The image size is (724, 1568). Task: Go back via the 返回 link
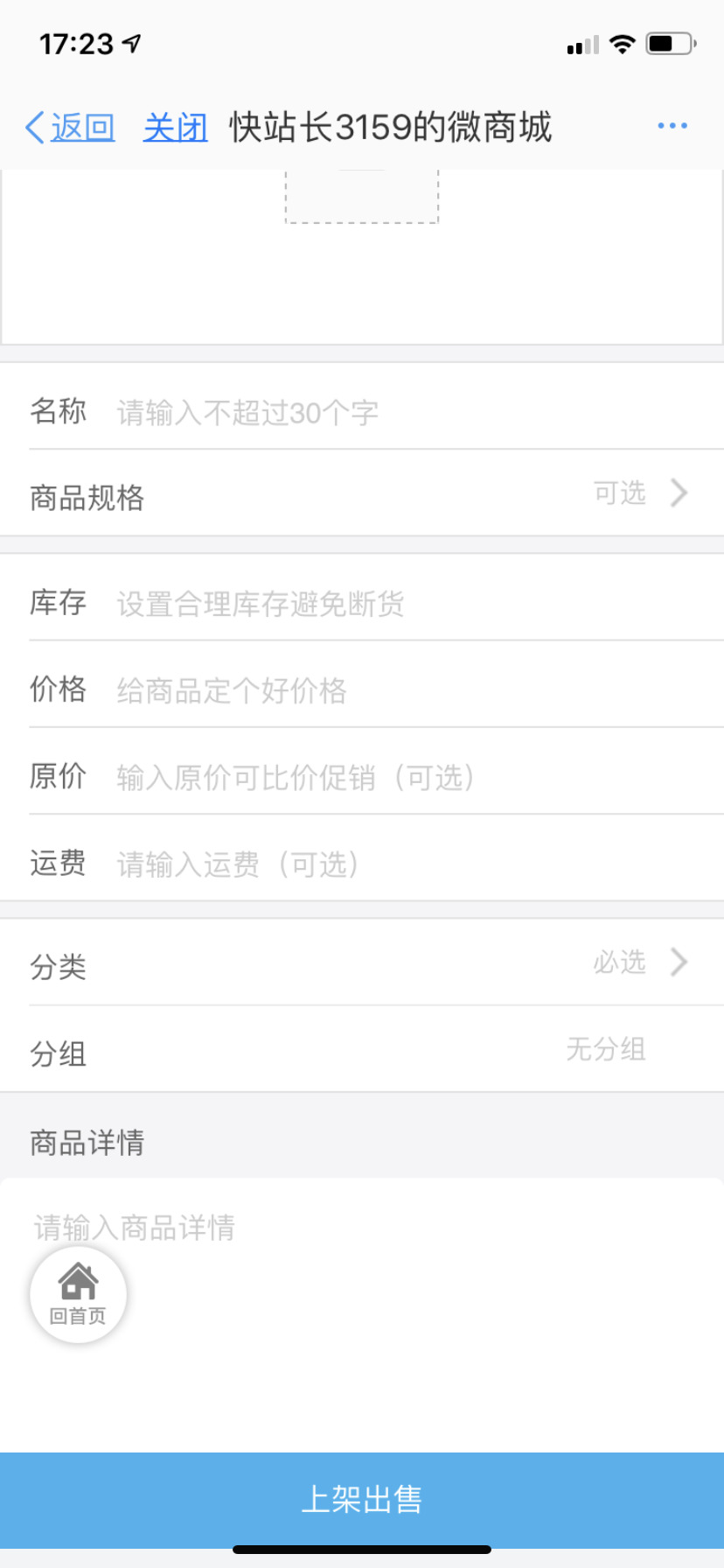pyautogui.click(x=72, y=128)
